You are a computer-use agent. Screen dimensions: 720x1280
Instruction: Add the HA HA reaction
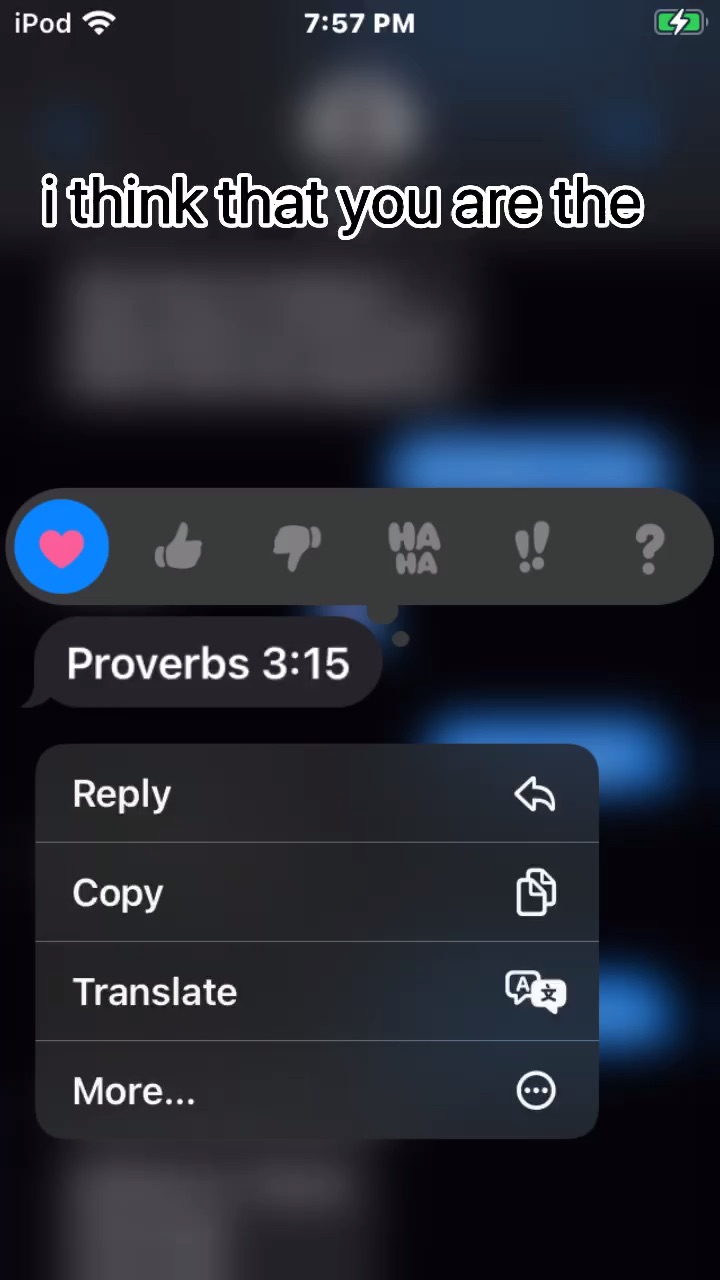point(414,548)
